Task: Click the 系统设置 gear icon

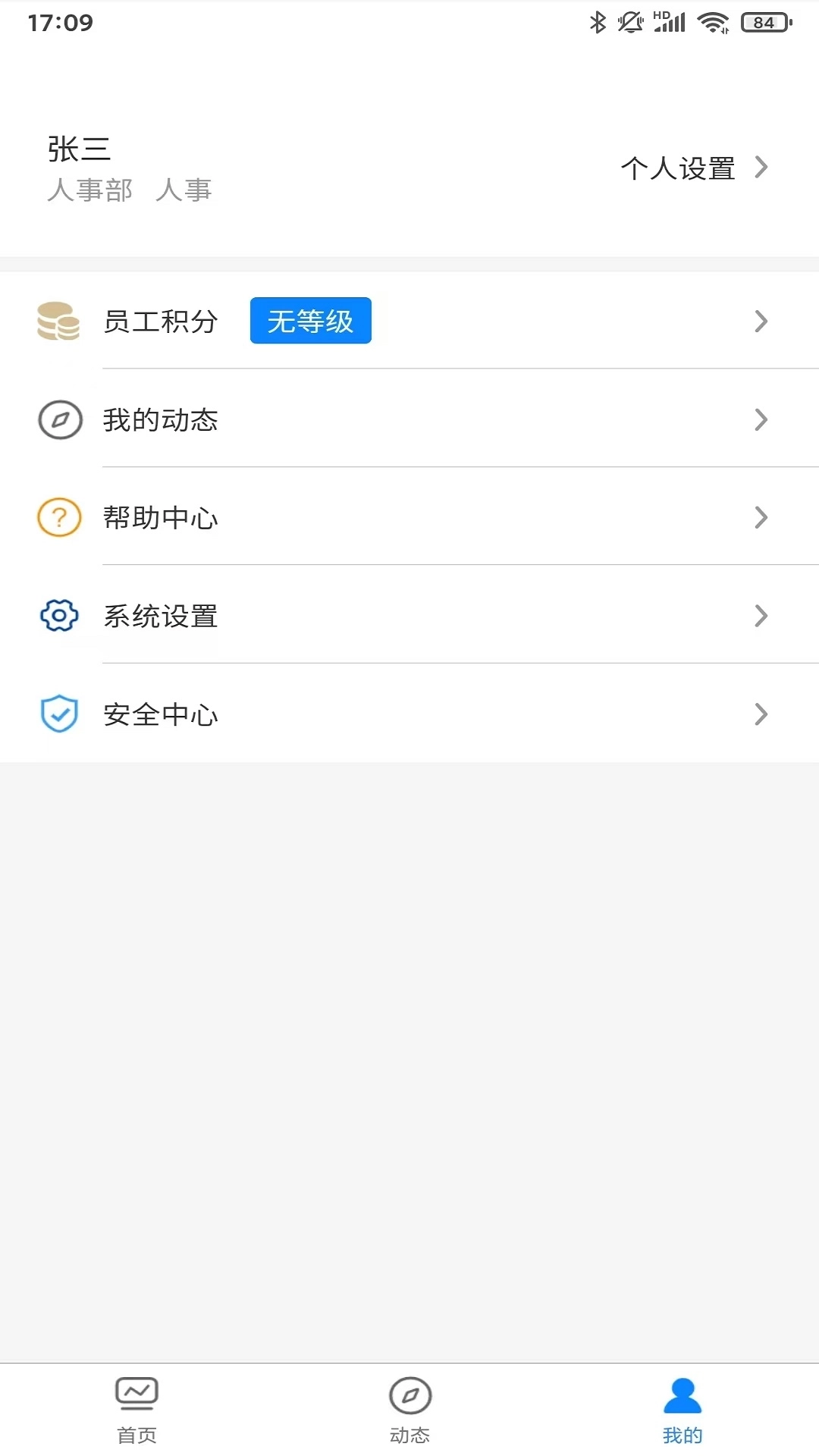Action: (x=58, y=617)
